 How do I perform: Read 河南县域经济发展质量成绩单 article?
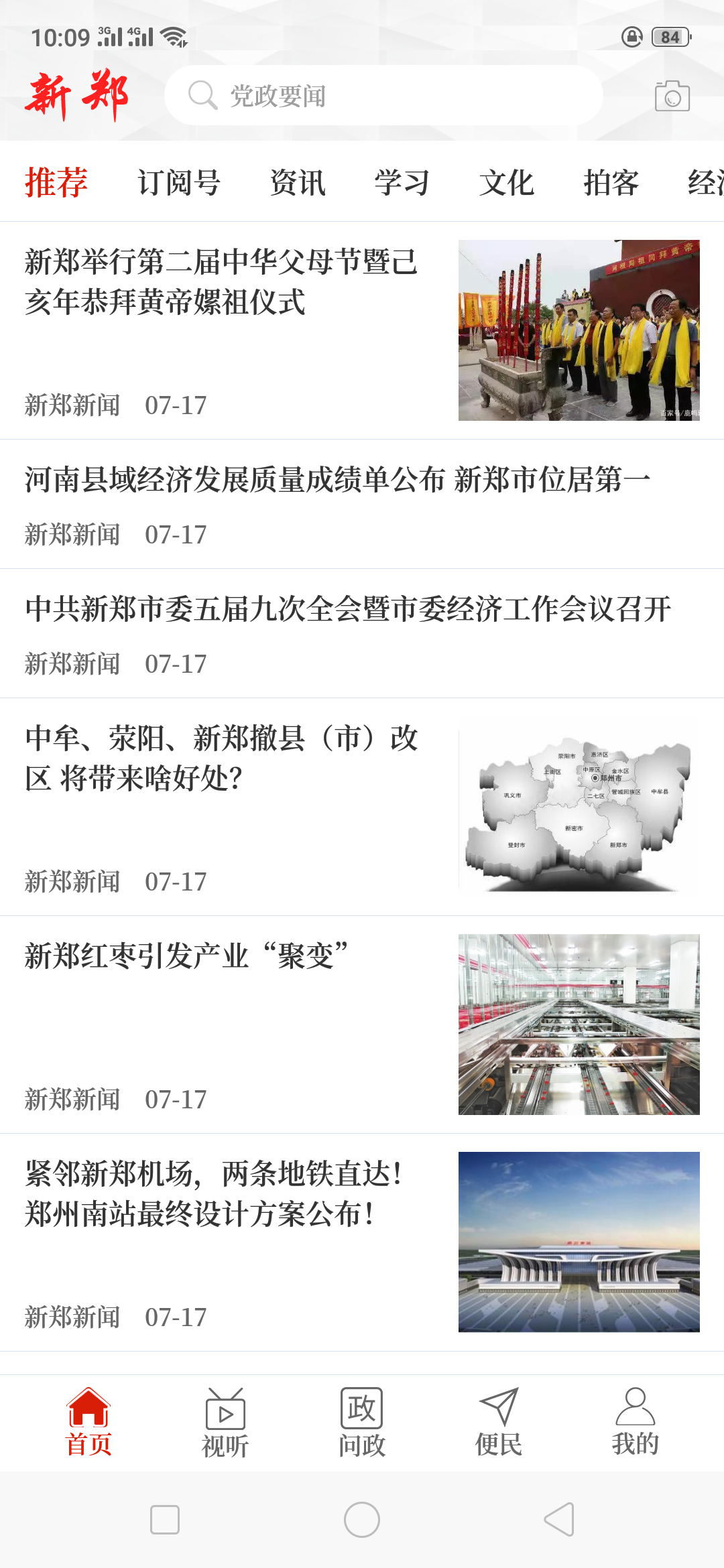coord(337,480)
